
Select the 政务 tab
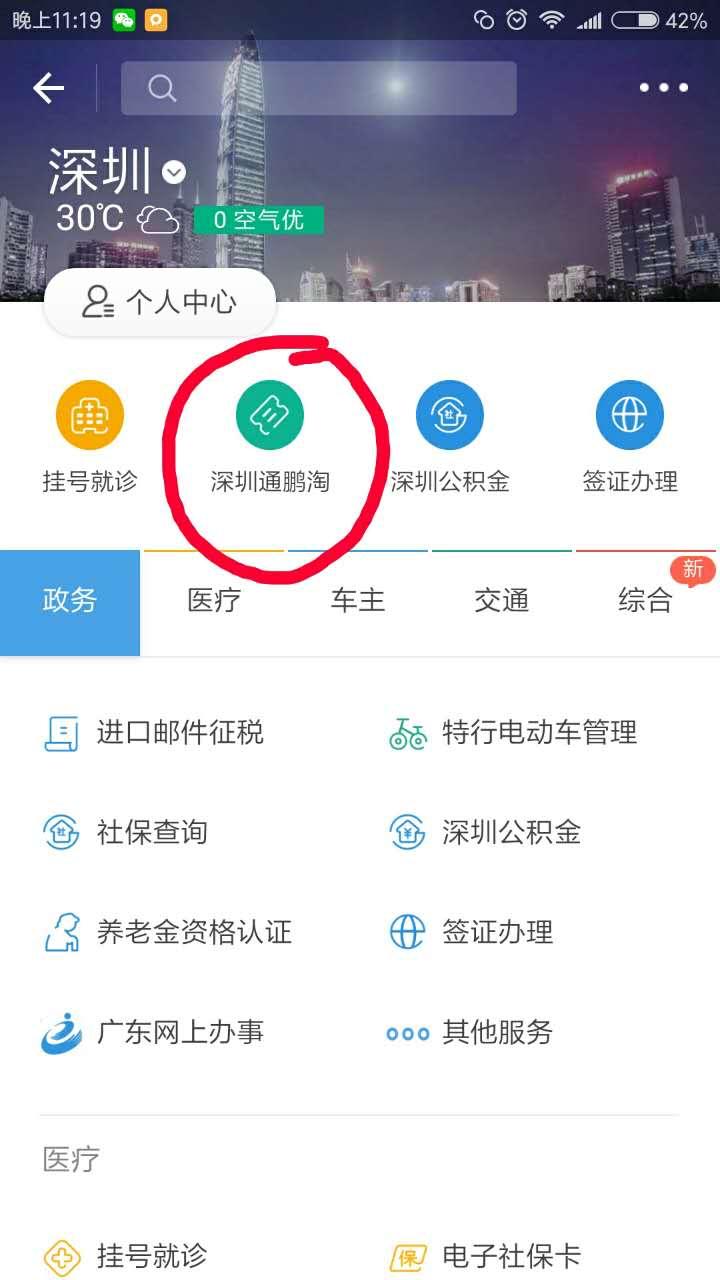[70, 601]
